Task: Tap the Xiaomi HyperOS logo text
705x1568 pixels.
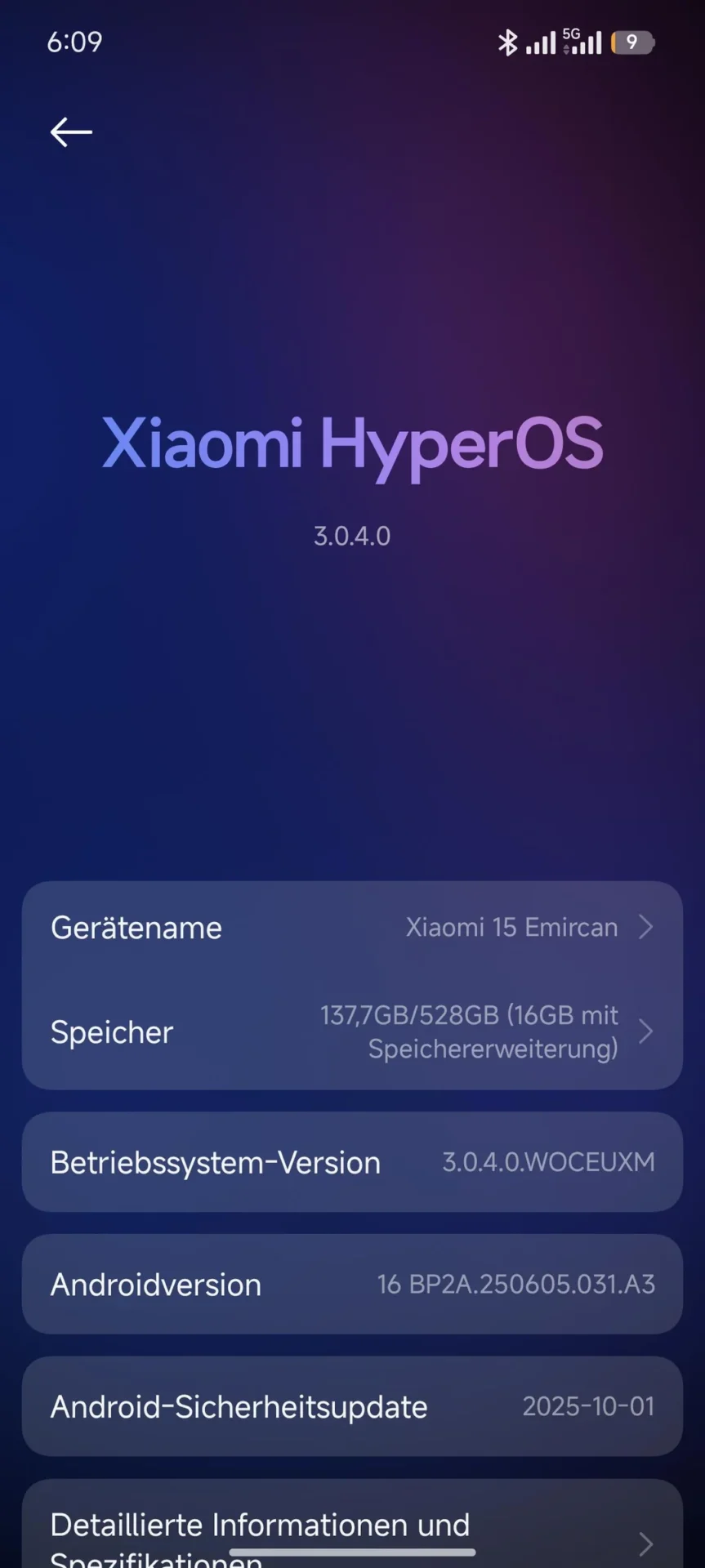Action: [352, 443]
